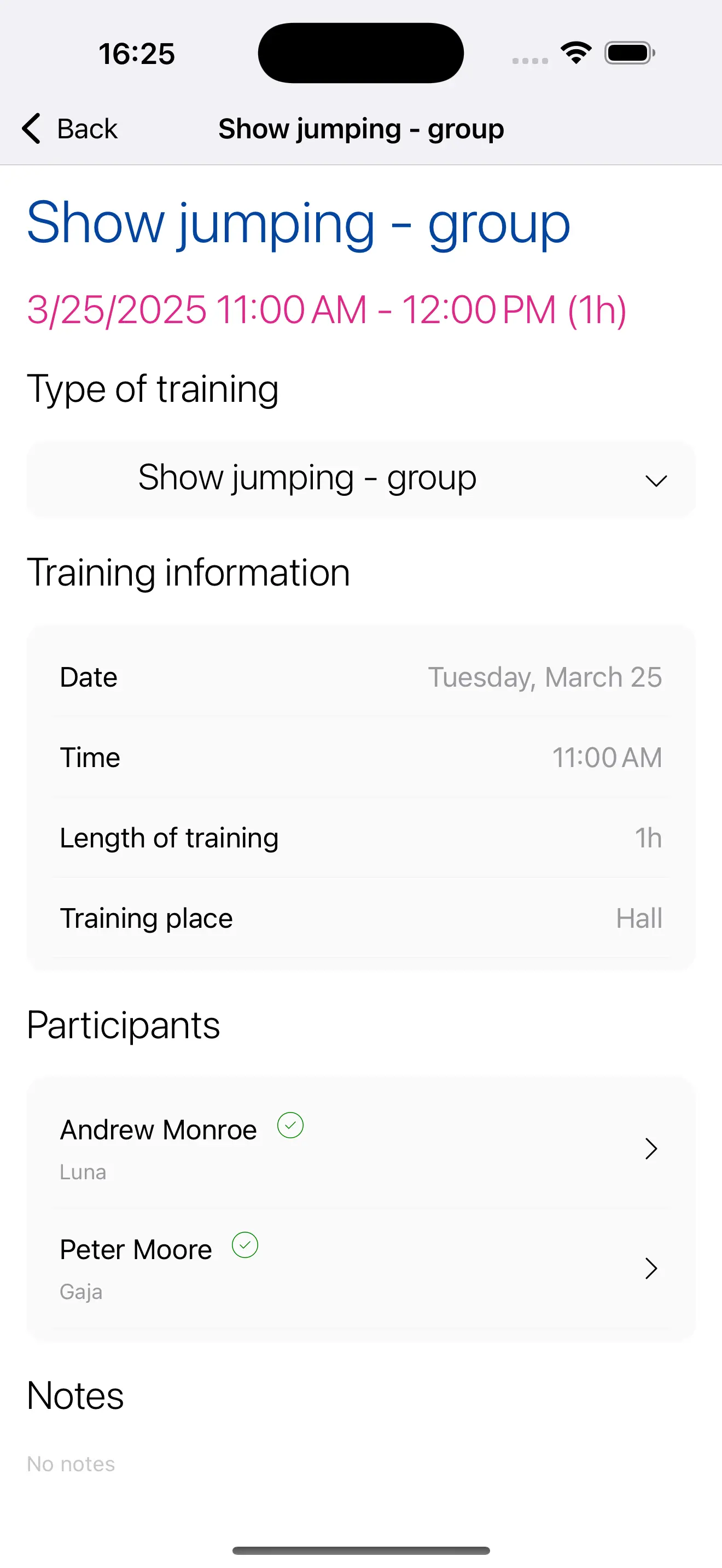Tap the Length of training row
This screenshot has width=722, height=1568.
click(x=361, y=838)
